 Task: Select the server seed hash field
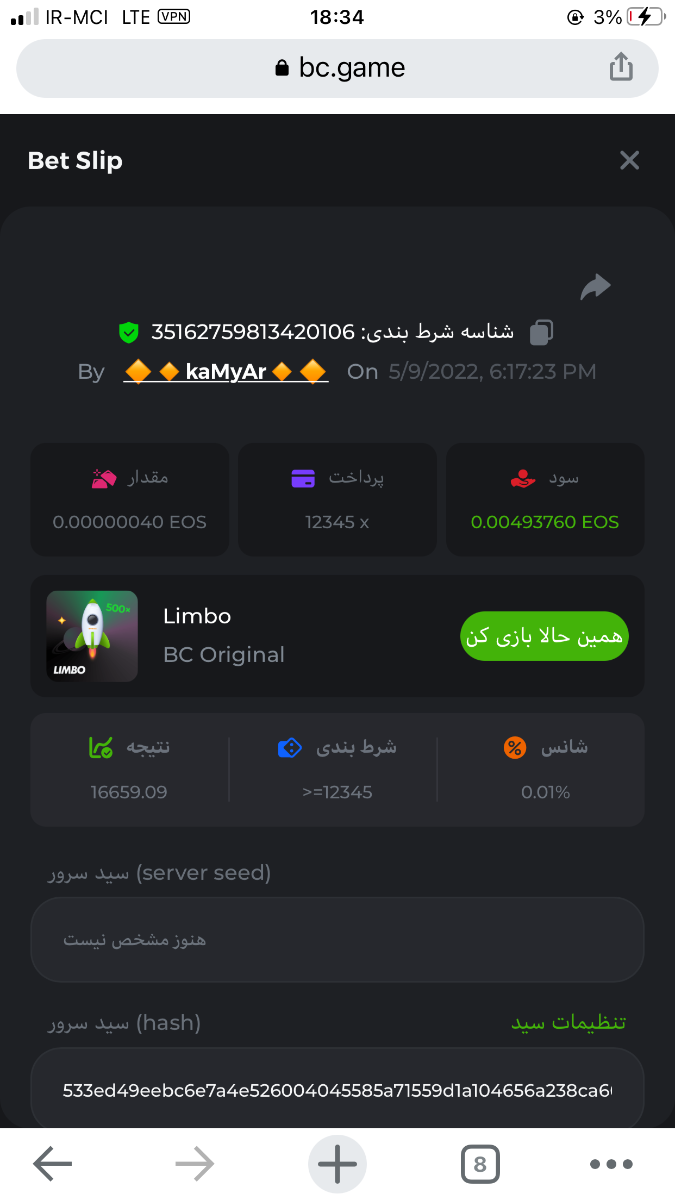pyautogui.click(x=337, y=1088)
